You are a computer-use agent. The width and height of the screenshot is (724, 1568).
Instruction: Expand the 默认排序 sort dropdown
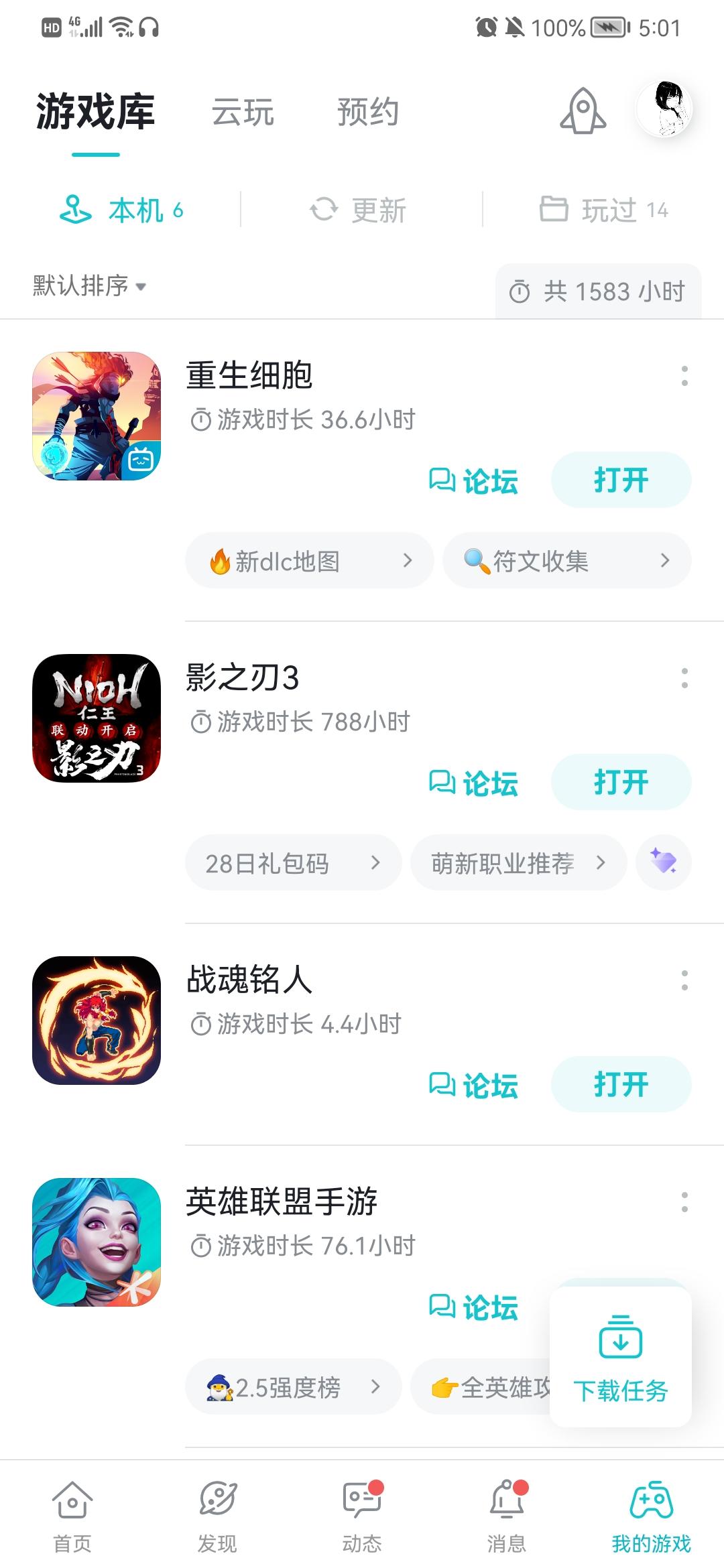click(x=89, y=286)
